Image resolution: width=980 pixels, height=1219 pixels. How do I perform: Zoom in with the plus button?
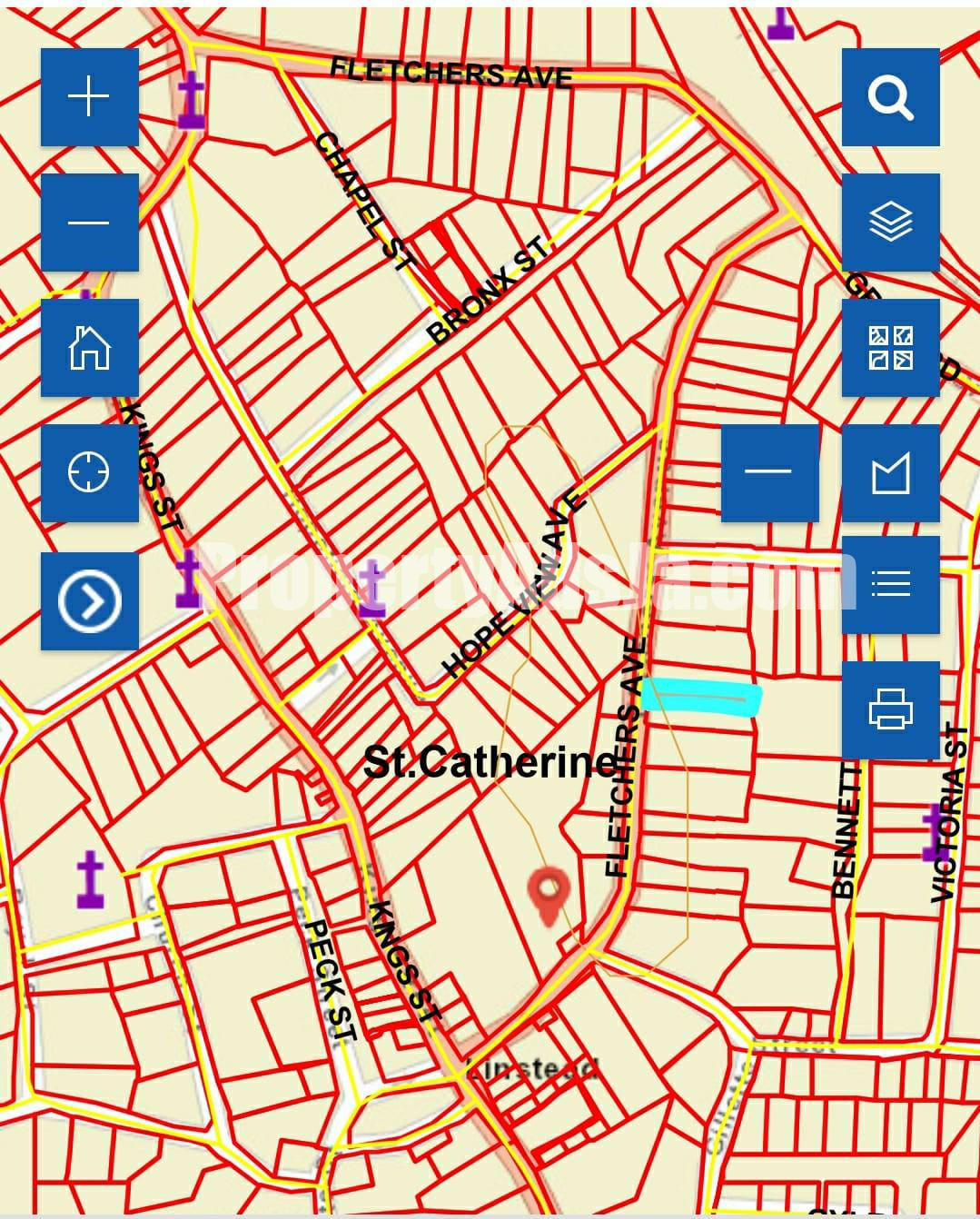[x=89, y=96]
